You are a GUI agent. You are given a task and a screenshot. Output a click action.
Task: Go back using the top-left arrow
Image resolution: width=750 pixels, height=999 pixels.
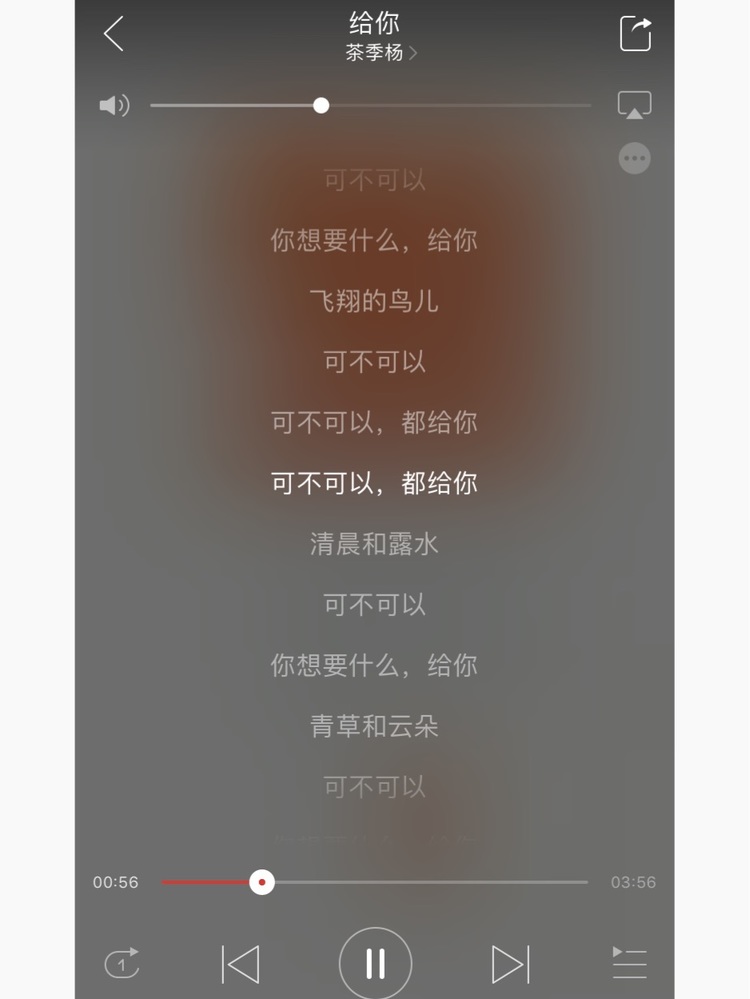pyautogui.click(x=114, y=34)
